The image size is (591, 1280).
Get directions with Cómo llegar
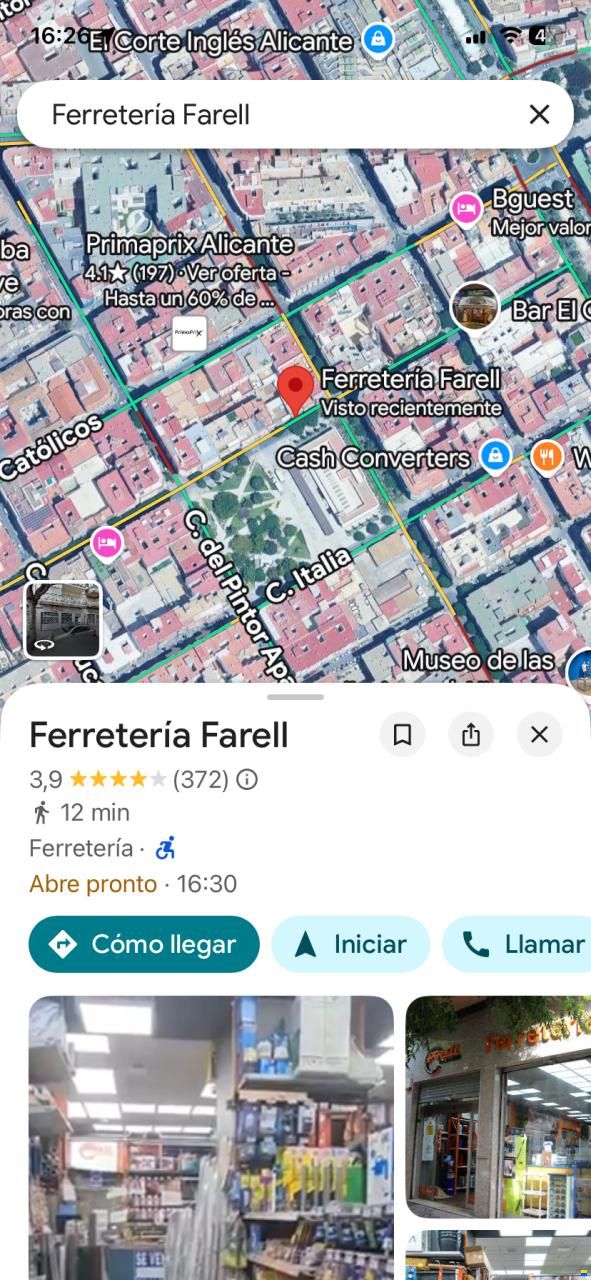144,944
